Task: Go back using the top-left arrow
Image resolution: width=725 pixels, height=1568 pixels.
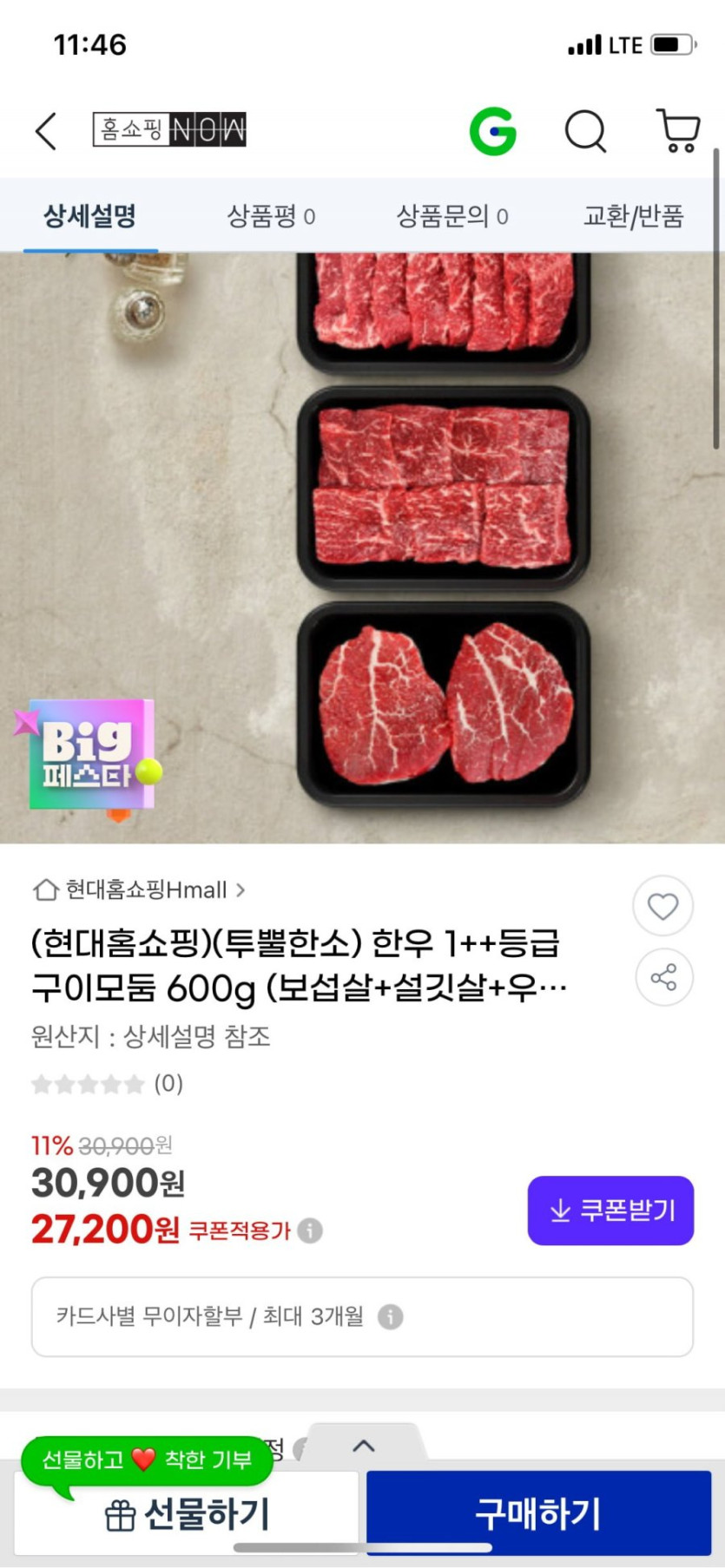Action: (x=47, y=131)
